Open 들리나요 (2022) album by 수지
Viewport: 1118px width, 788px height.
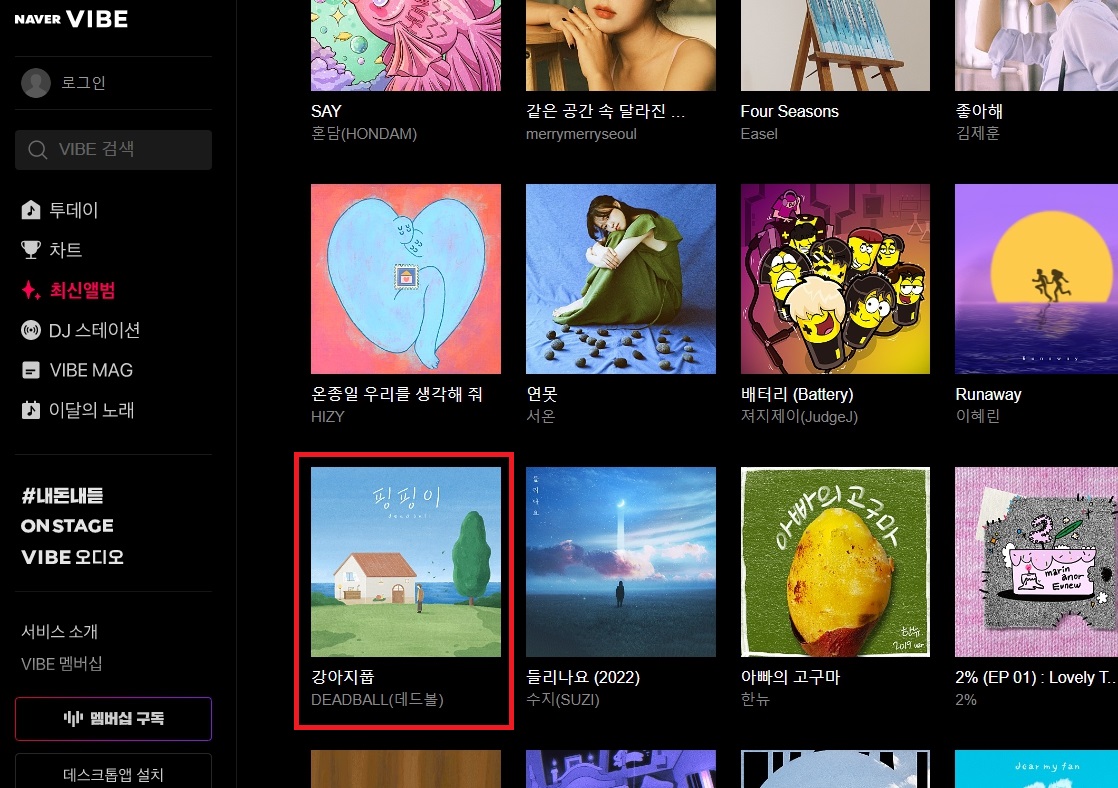coord(620,561)
